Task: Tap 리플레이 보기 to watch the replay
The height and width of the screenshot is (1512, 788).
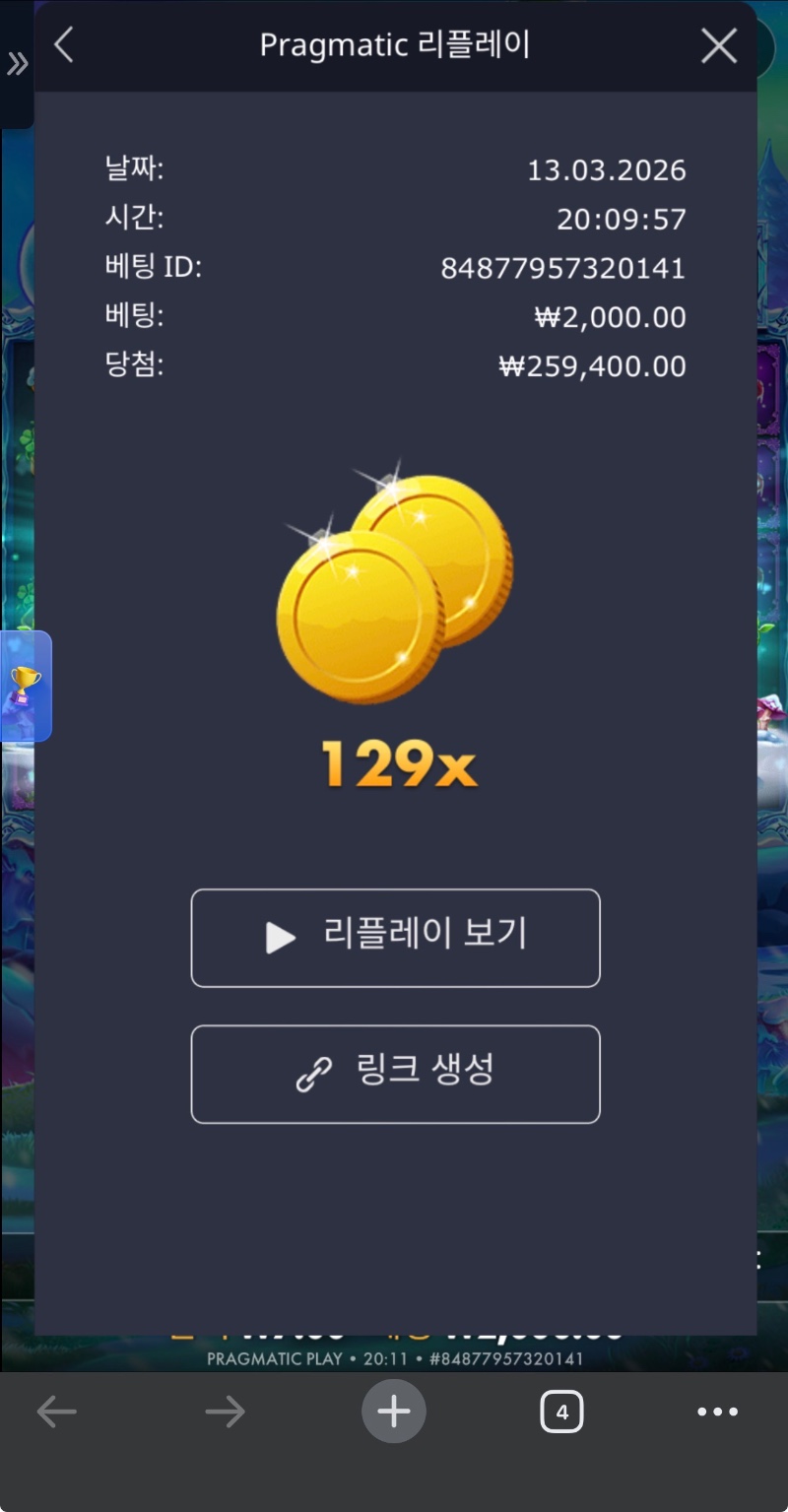Action: [395, 937]
